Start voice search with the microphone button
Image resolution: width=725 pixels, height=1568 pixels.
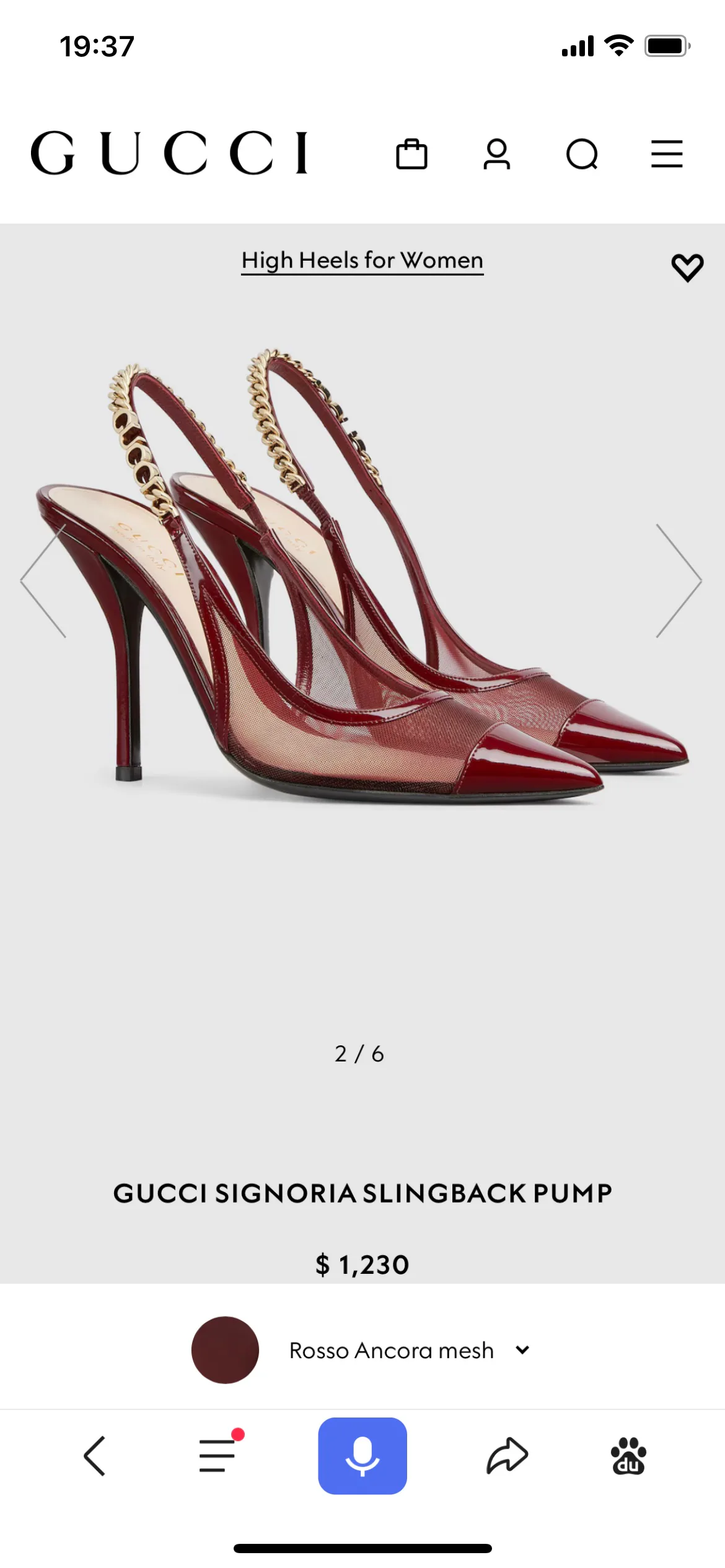(x=362, y=1455)
